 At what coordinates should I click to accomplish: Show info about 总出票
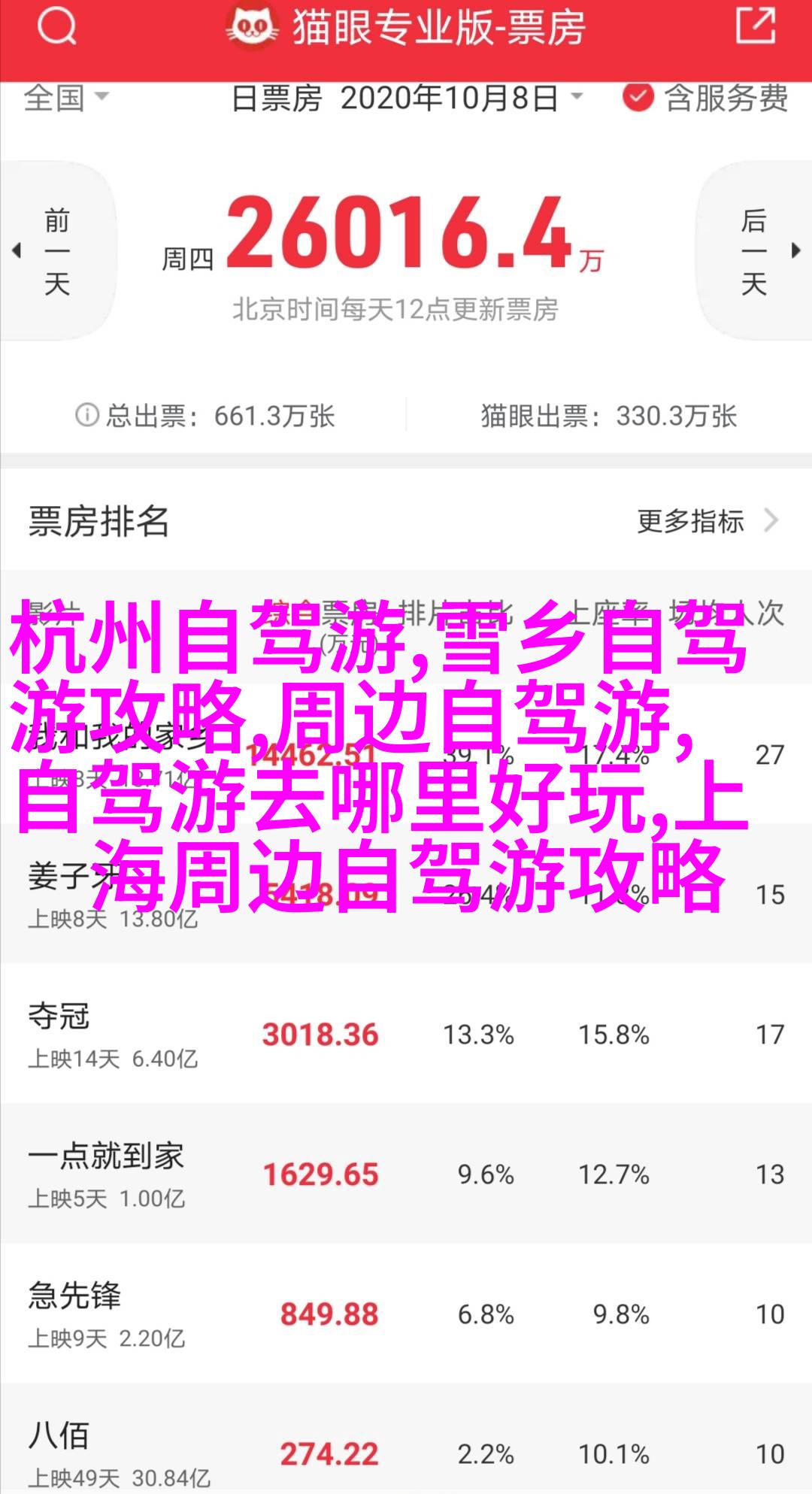(87, 415)
